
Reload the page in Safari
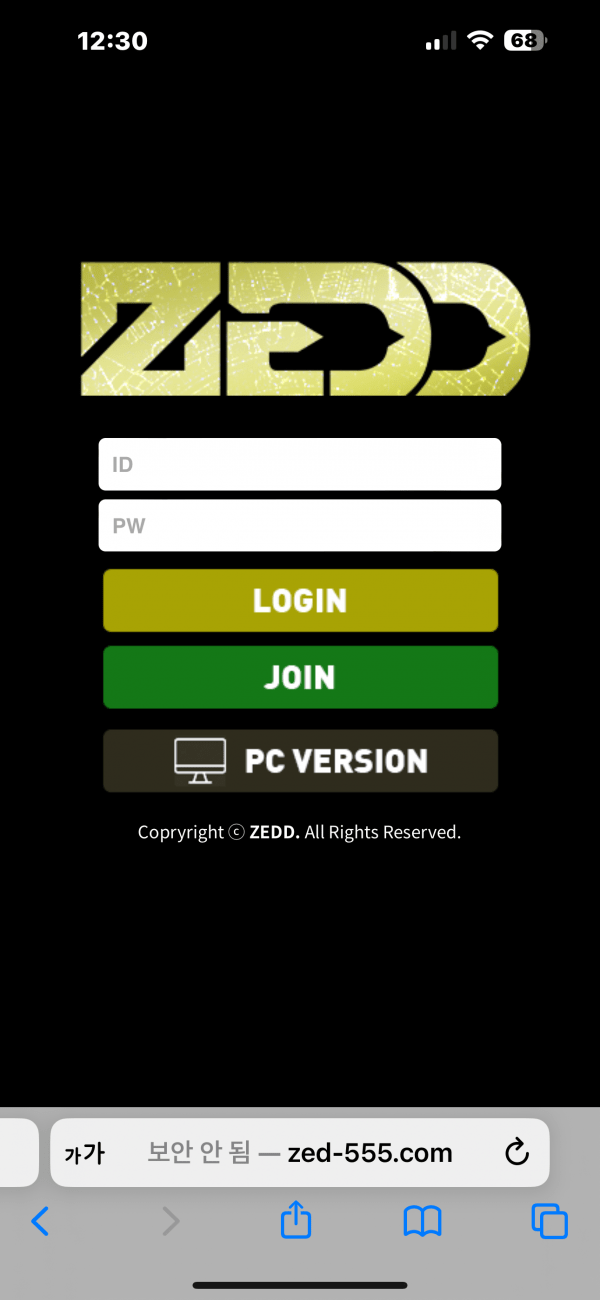[516, 1153]
